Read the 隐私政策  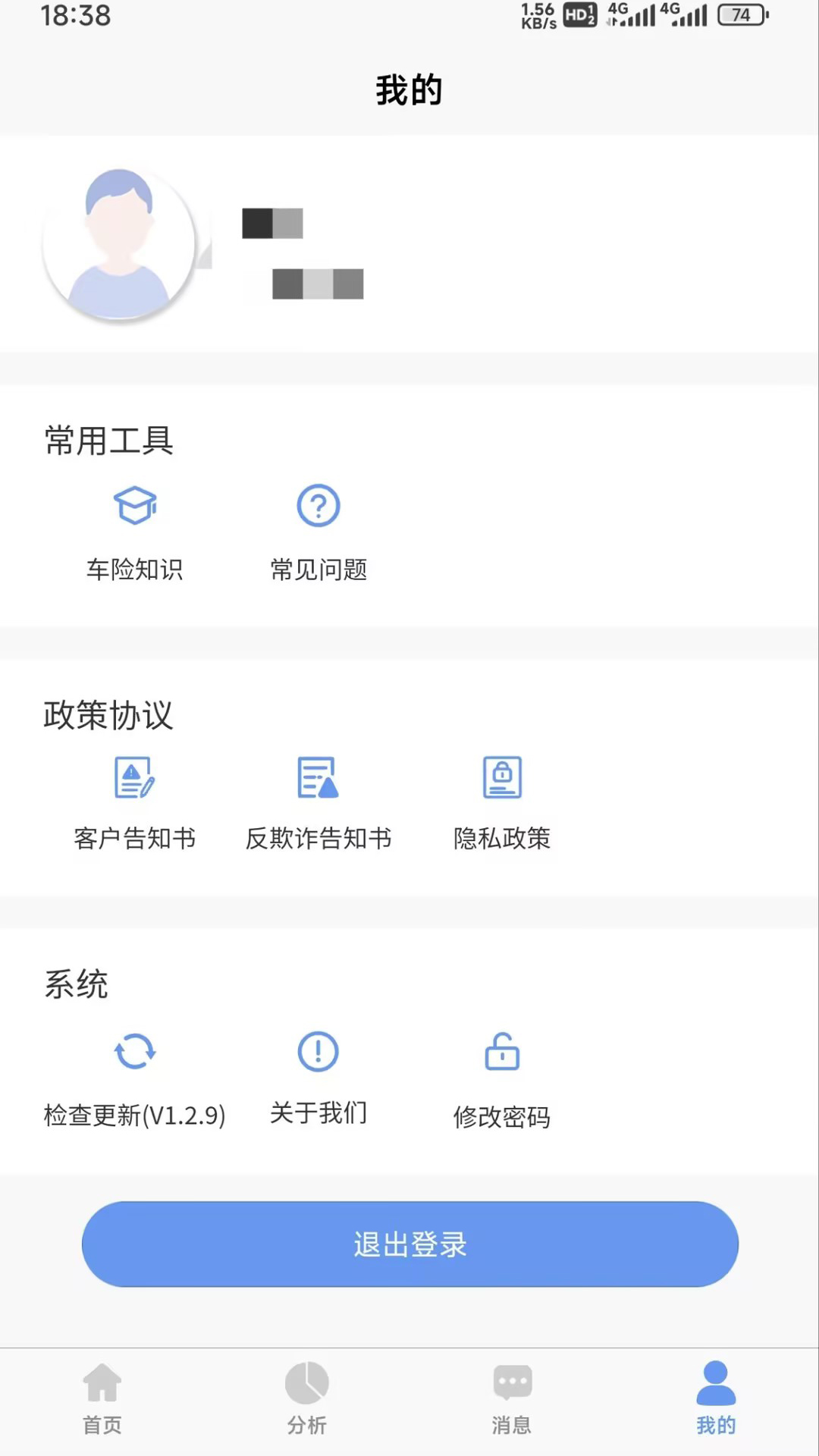502,802
